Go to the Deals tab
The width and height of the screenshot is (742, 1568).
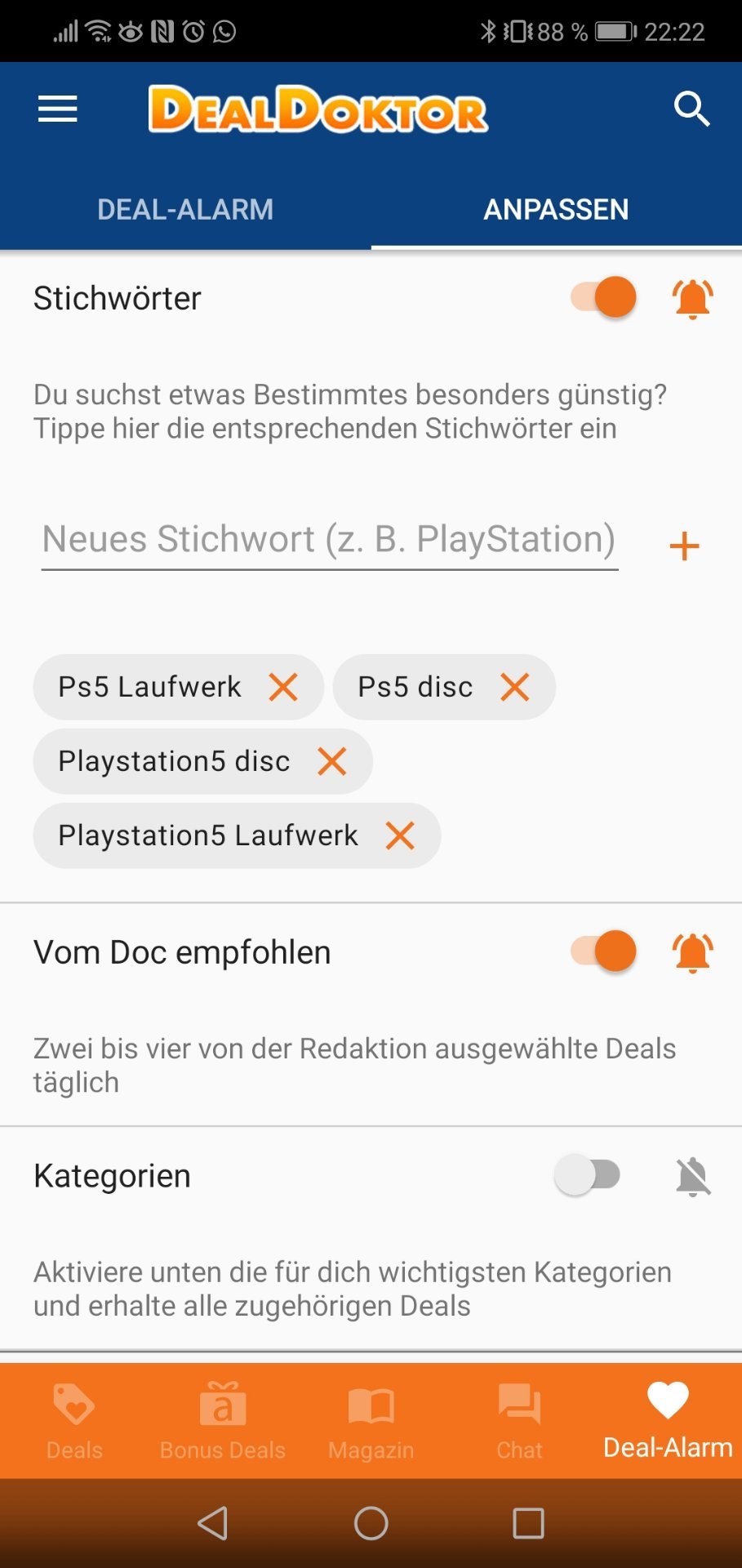click(74, 1421)
